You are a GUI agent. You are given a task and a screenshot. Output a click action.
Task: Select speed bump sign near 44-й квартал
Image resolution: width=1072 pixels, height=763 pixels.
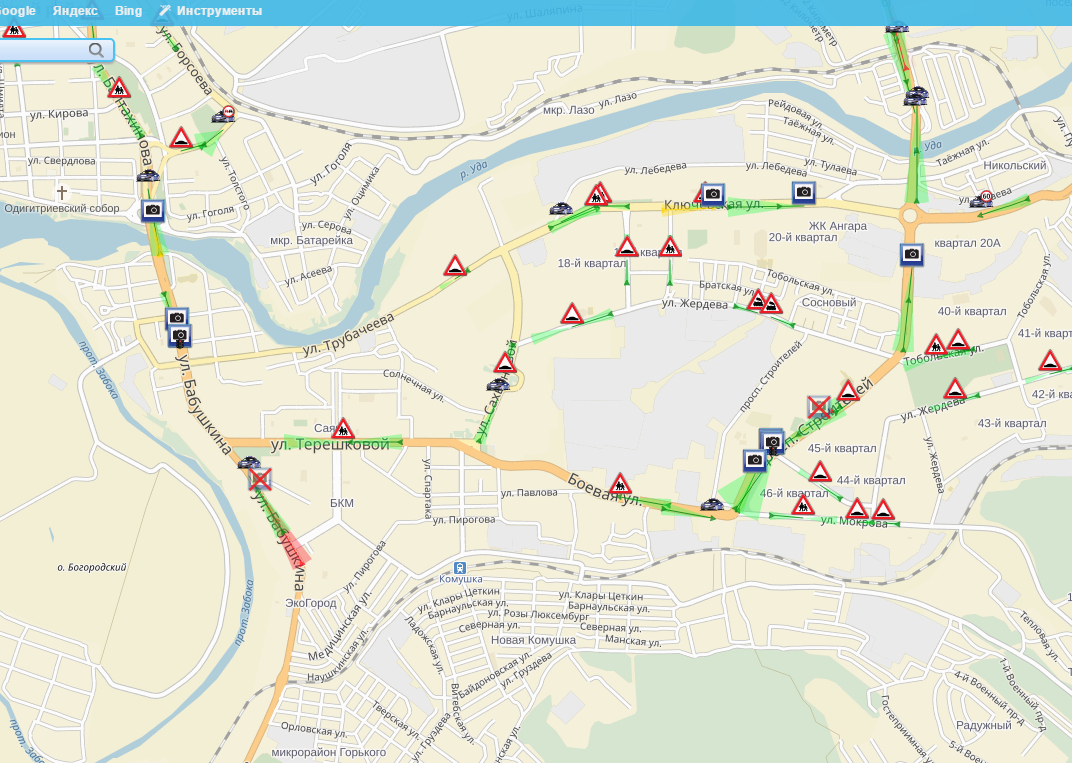click(820, 472)
